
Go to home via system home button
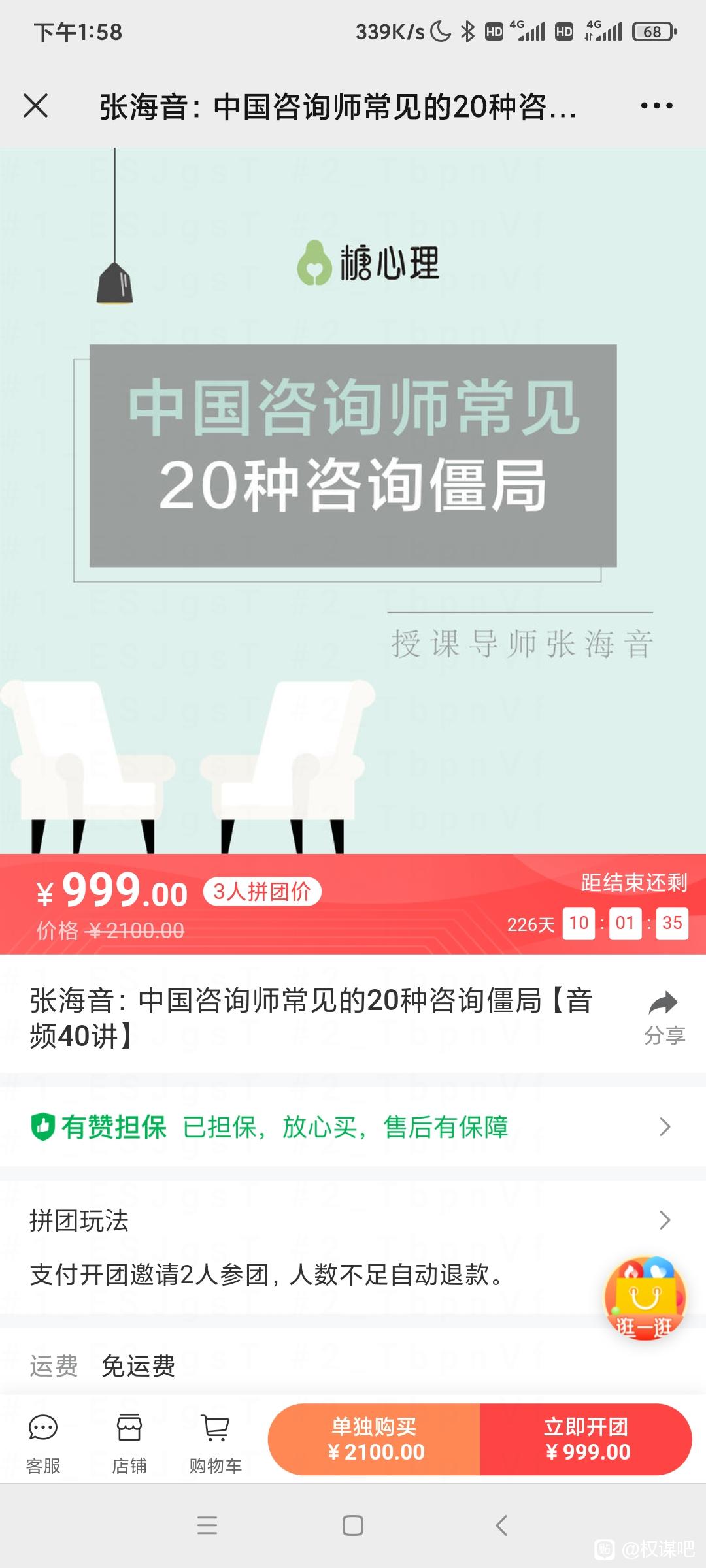point(353,1526)
